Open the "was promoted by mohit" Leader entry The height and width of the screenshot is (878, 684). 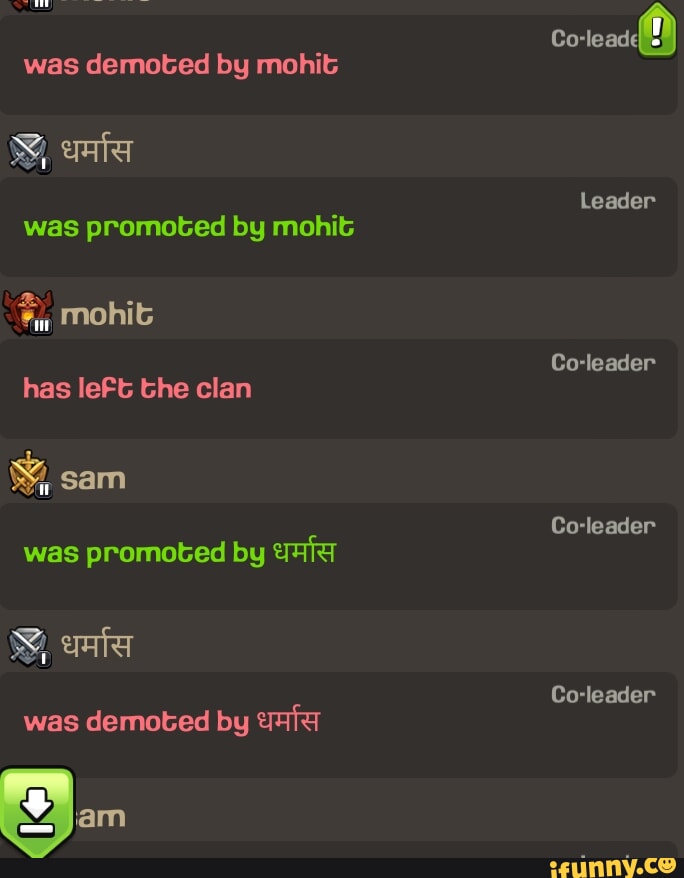point(338,227)
